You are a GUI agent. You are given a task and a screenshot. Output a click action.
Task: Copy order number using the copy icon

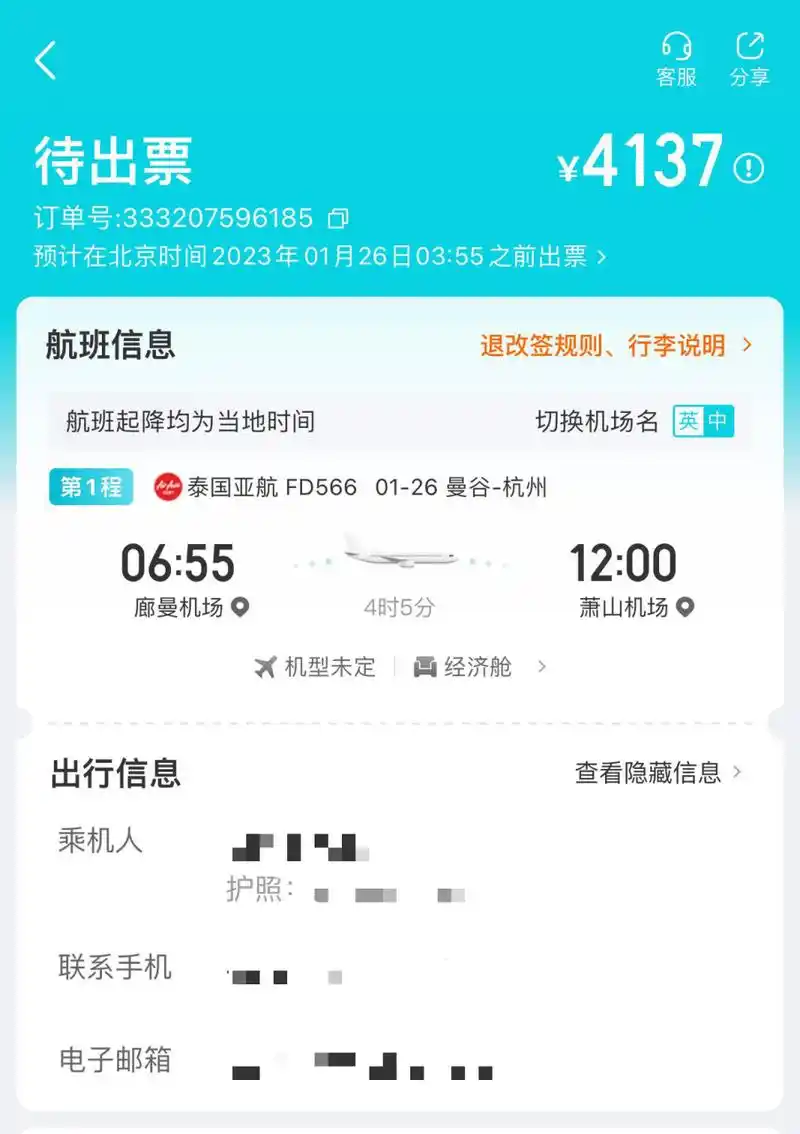[x=336, y=219]
